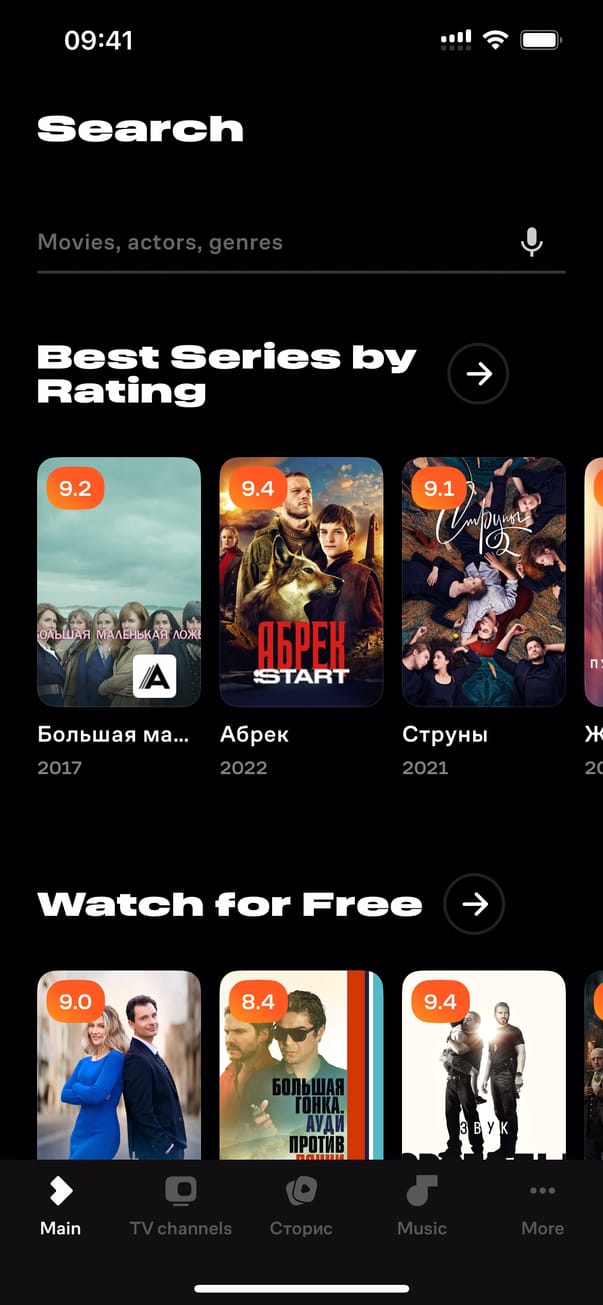Open the free title rated 9.0
This screenshot has width=603, height=1305.
coord(119,1065)
